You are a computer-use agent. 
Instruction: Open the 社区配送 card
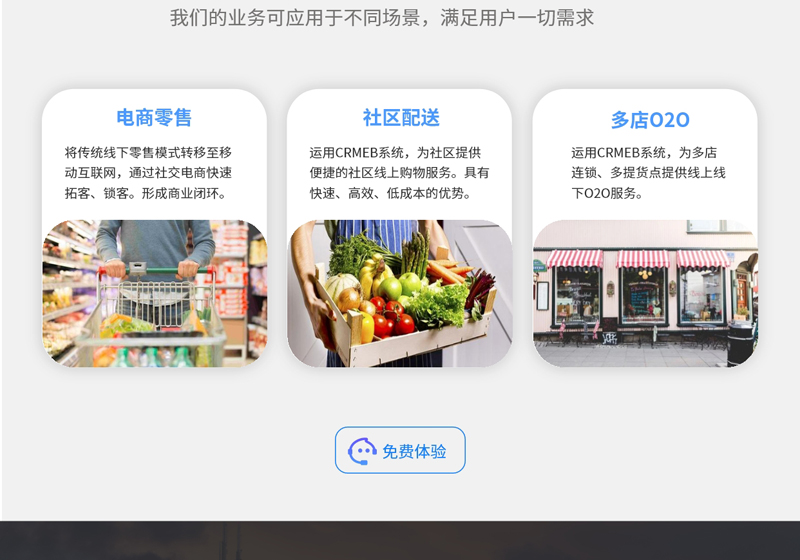(x=399, y=228)
